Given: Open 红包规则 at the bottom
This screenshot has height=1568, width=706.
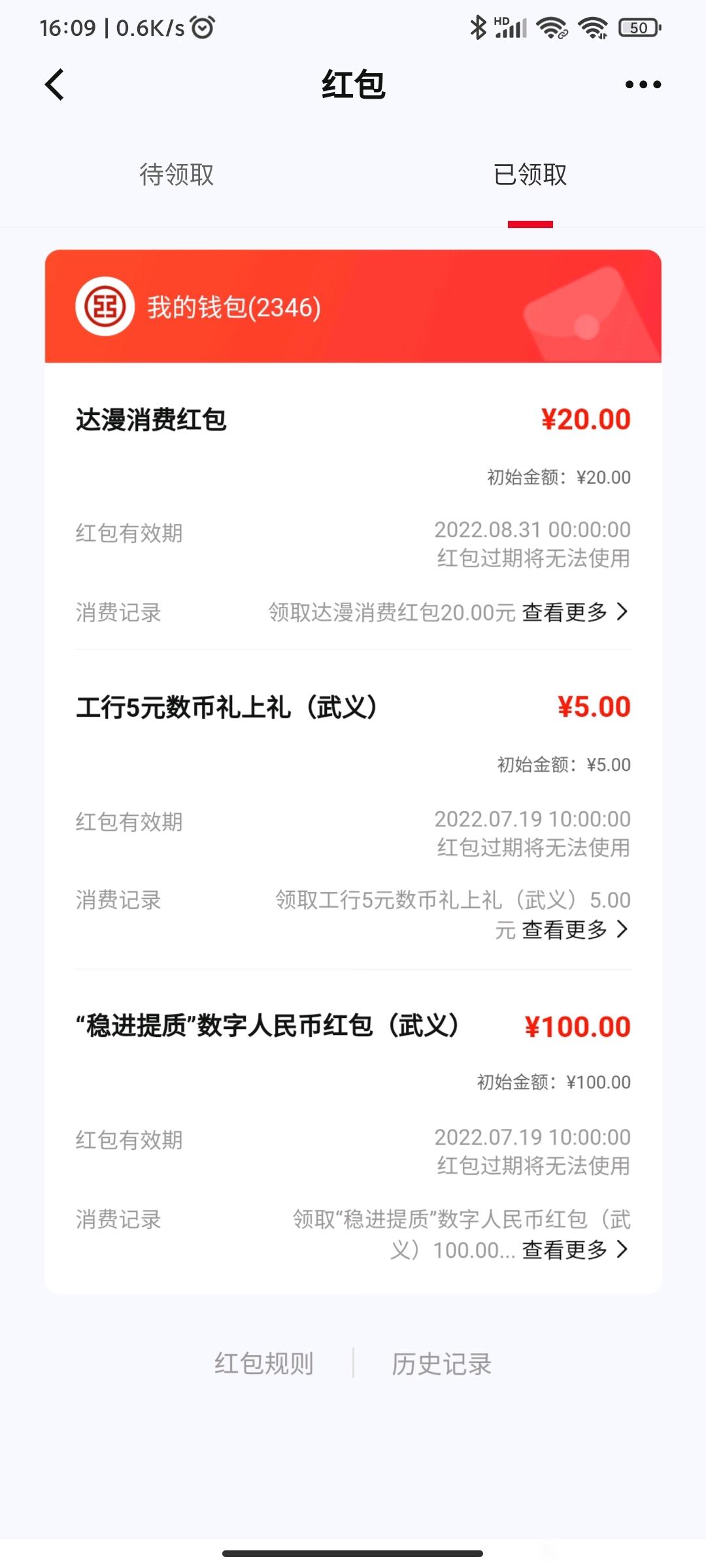Looking at the screenshot, I should click(x=264, y=1364).
